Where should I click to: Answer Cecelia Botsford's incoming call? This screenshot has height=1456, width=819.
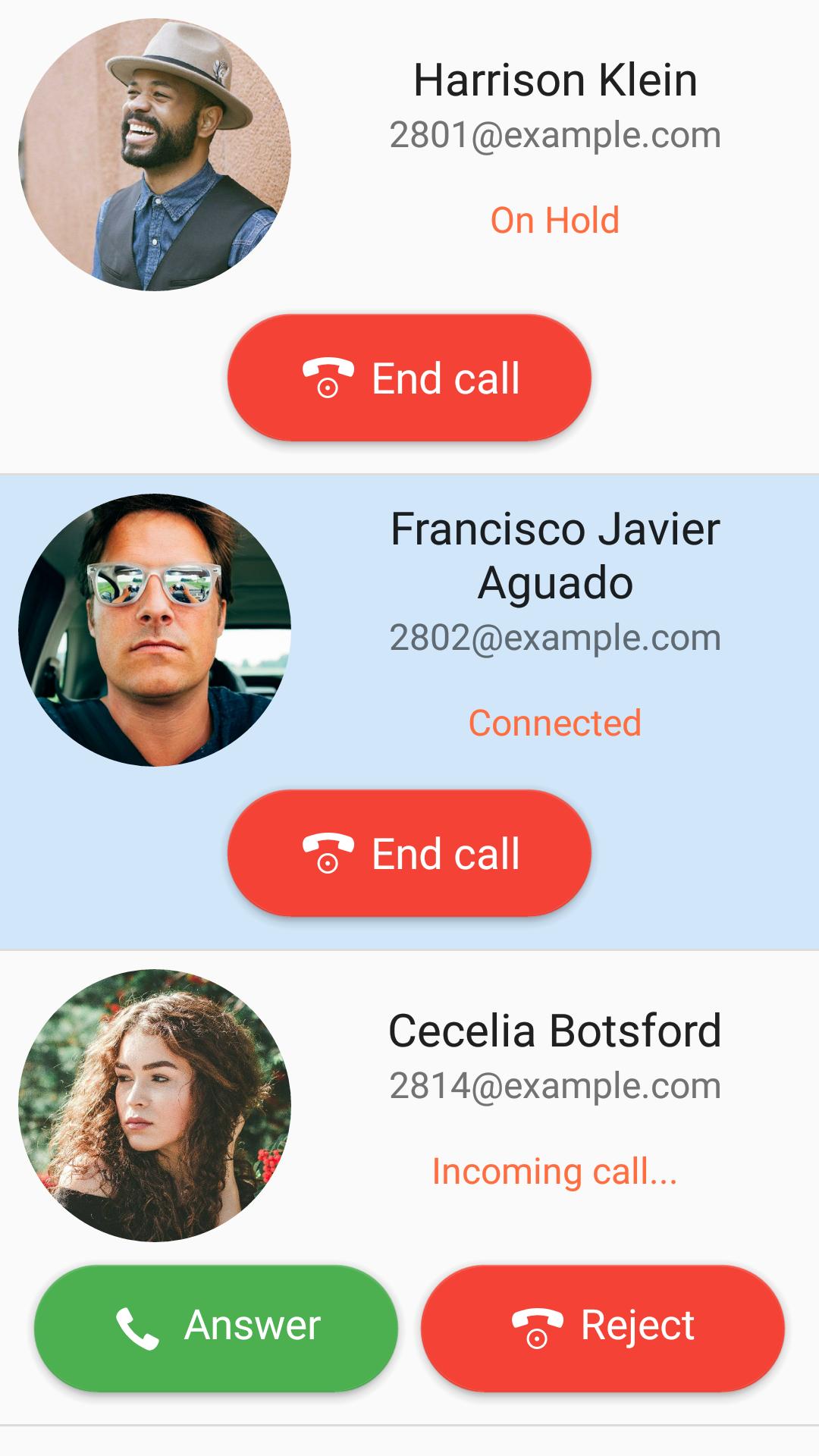[x=216, y=1328]
